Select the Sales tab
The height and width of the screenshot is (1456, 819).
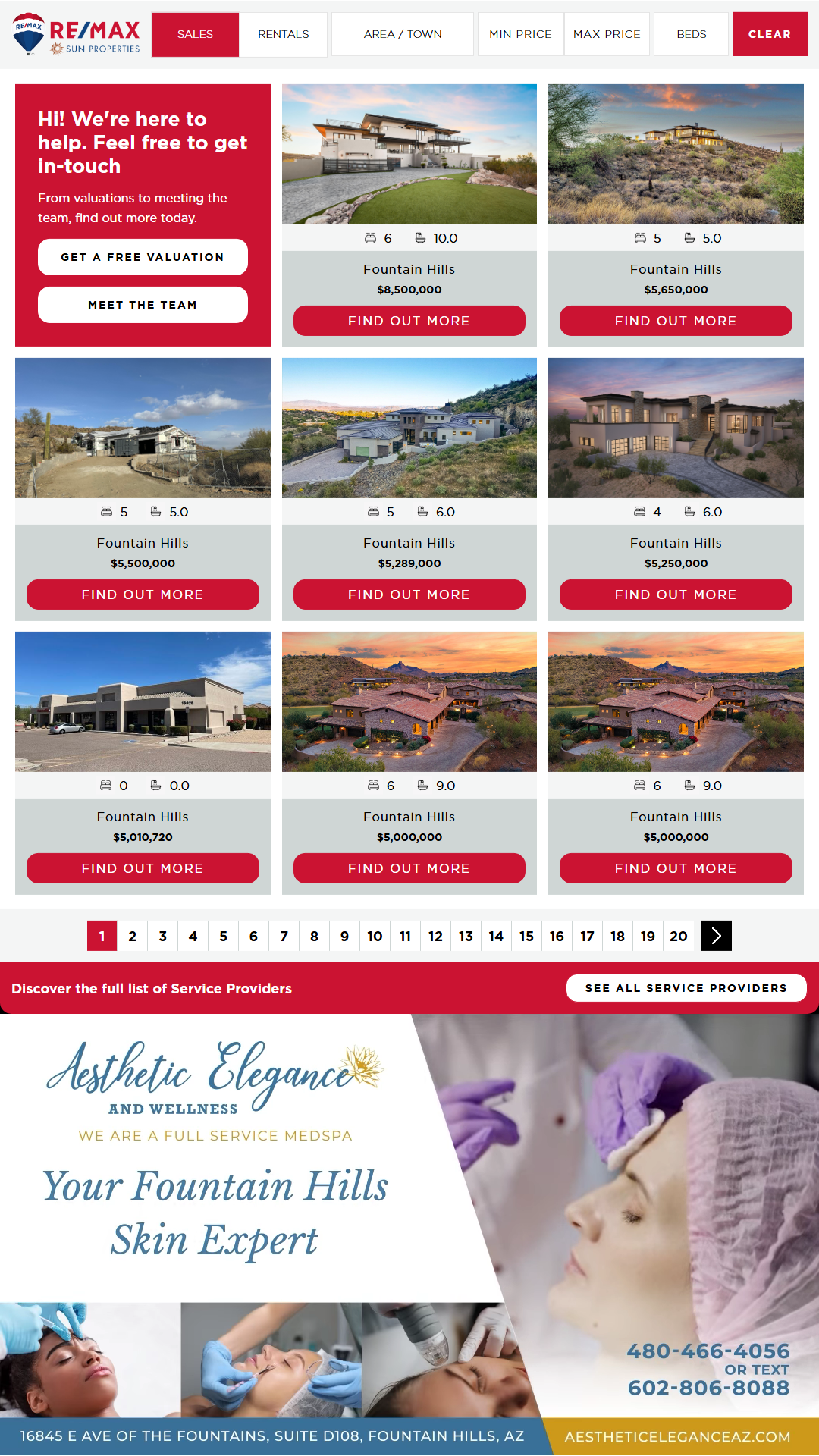coord(195,34)
